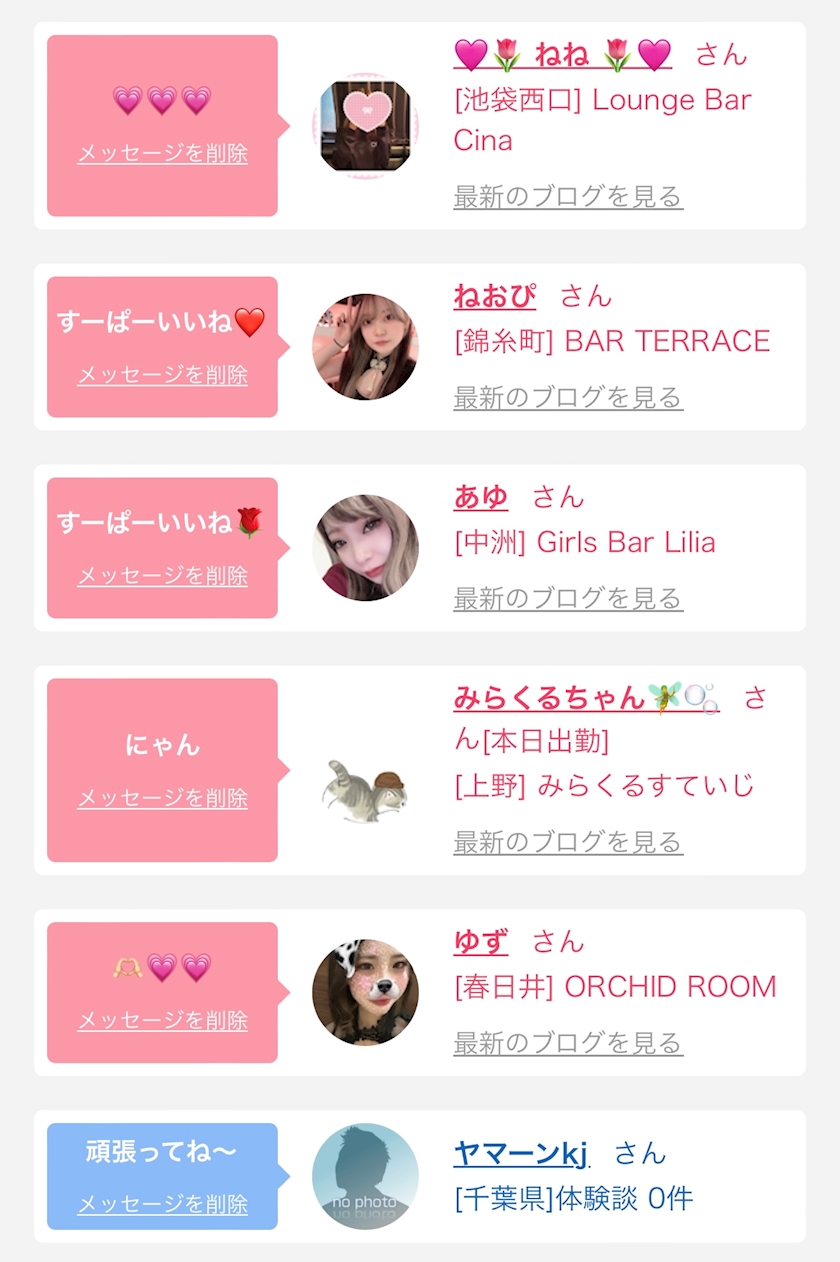Delete the message sent to ねおぴ
Screen dimensions: 840x1262
click(162, 375)
